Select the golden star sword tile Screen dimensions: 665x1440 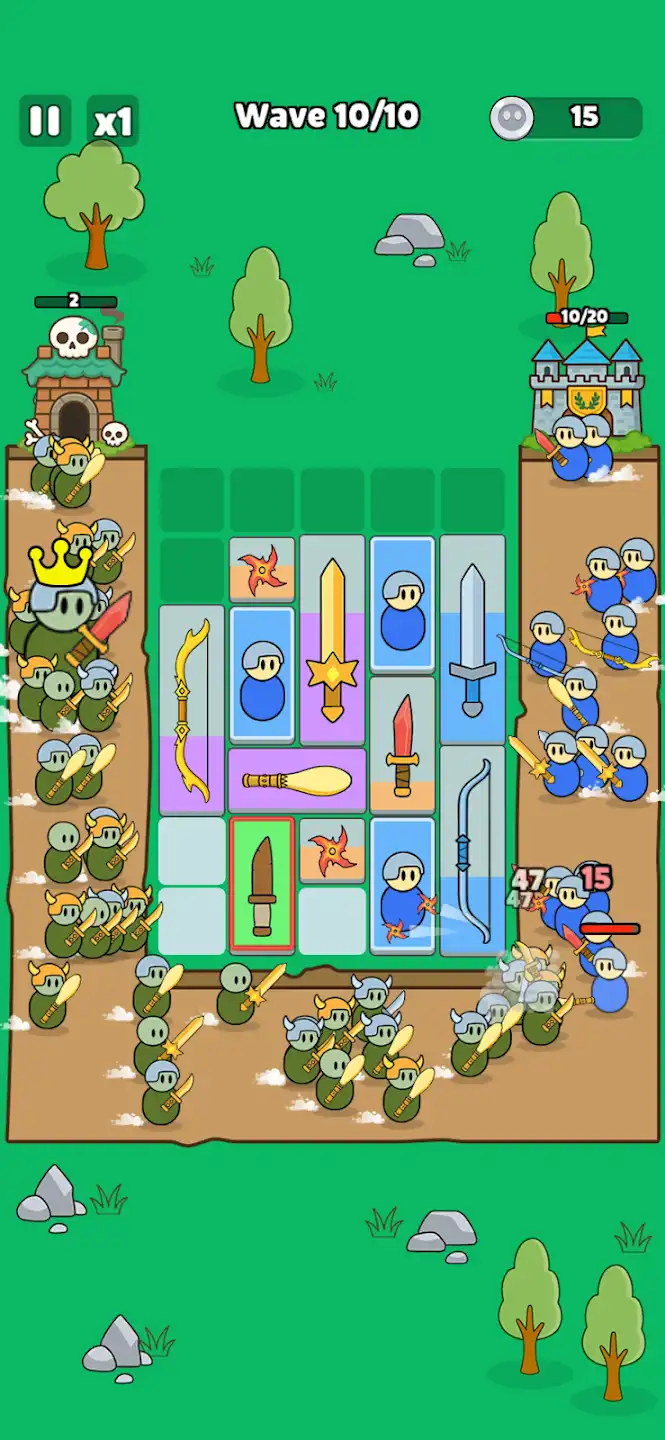tap(332, 640)
